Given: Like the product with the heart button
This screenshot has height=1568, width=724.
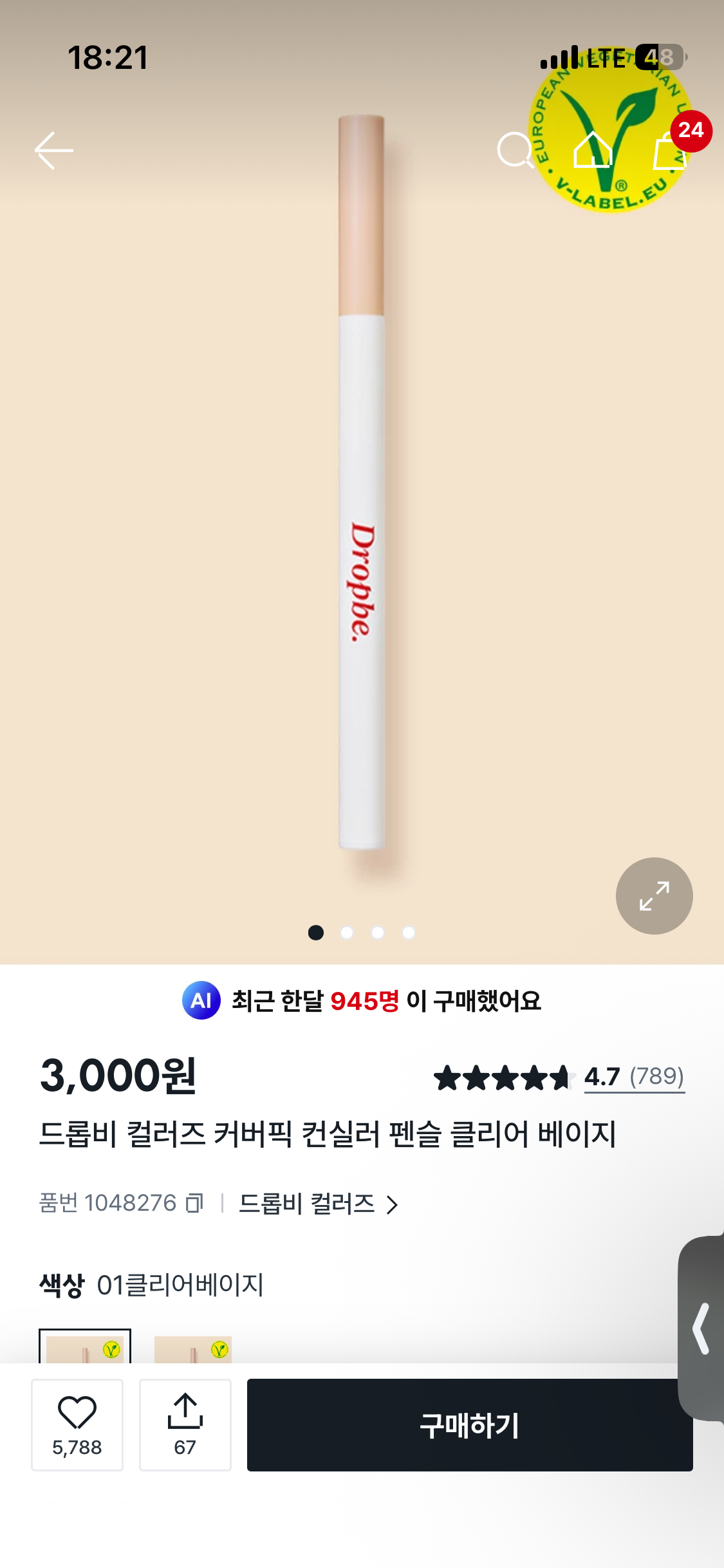Looking at the screenshot, I should pos(77,1424).
